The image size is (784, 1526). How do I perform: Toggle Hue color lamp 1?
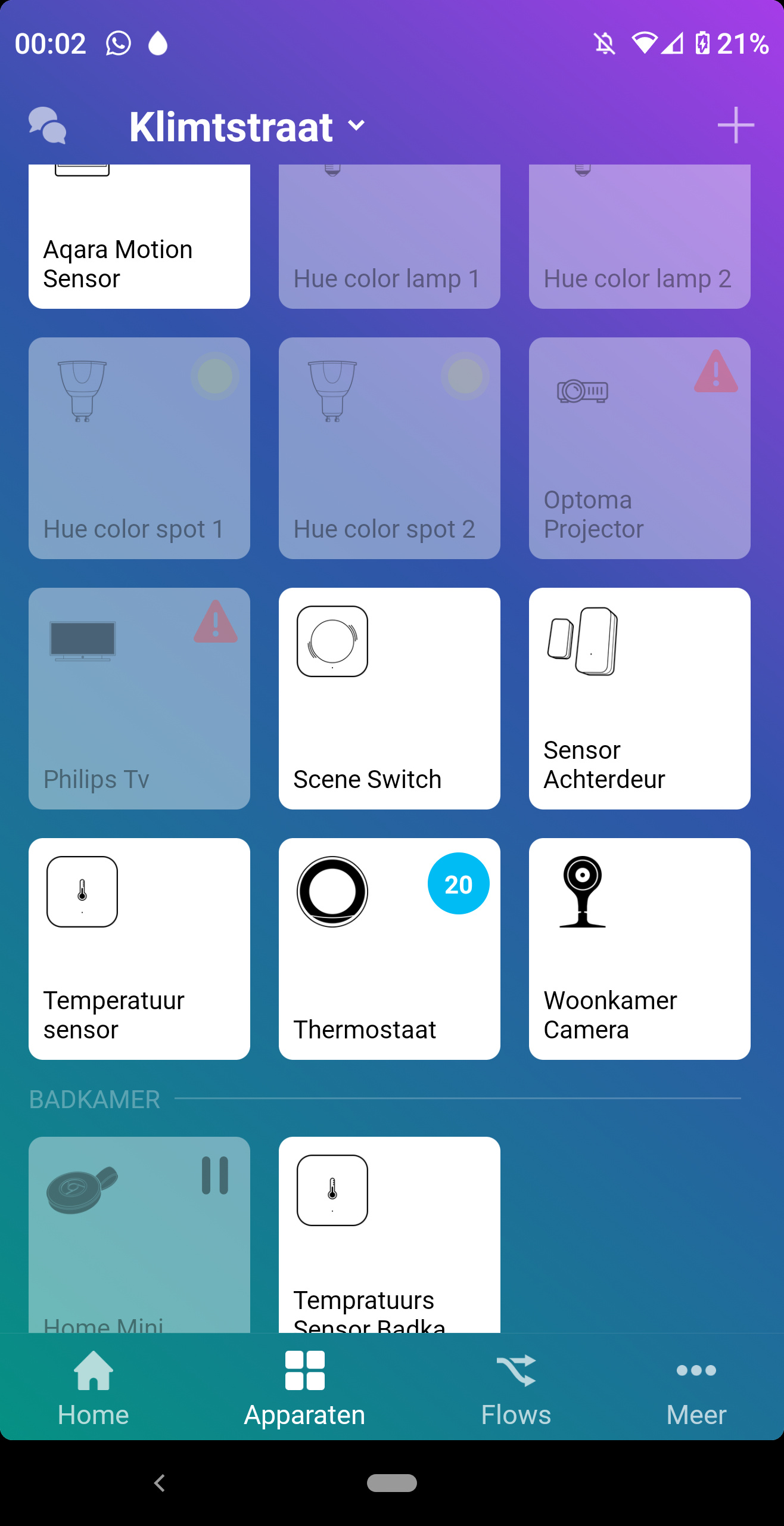pos(390,237)
